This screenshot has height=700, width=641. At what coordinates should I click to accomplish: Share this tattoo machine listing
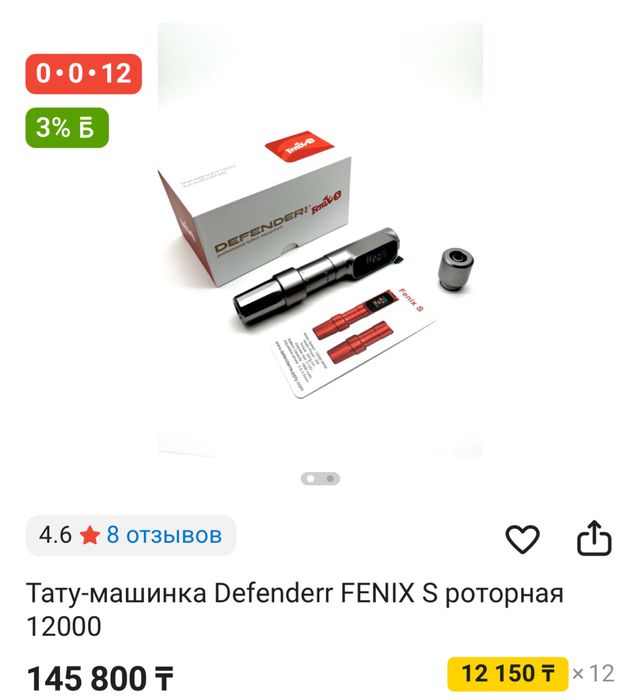594,538
